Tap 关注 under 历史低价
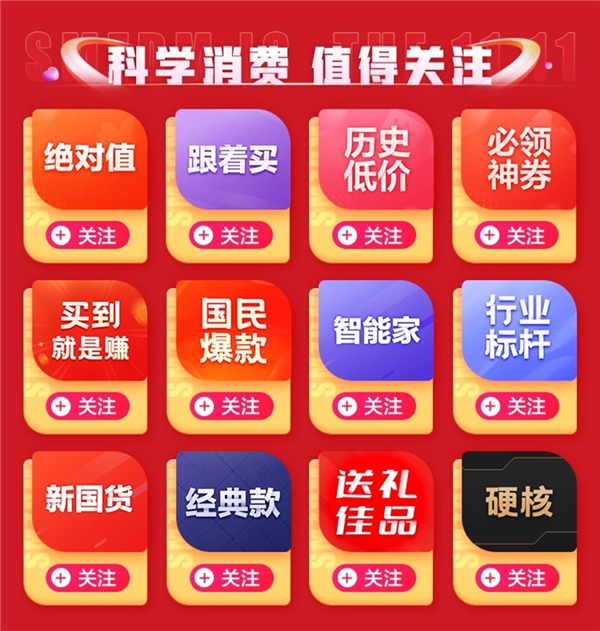 373,236
